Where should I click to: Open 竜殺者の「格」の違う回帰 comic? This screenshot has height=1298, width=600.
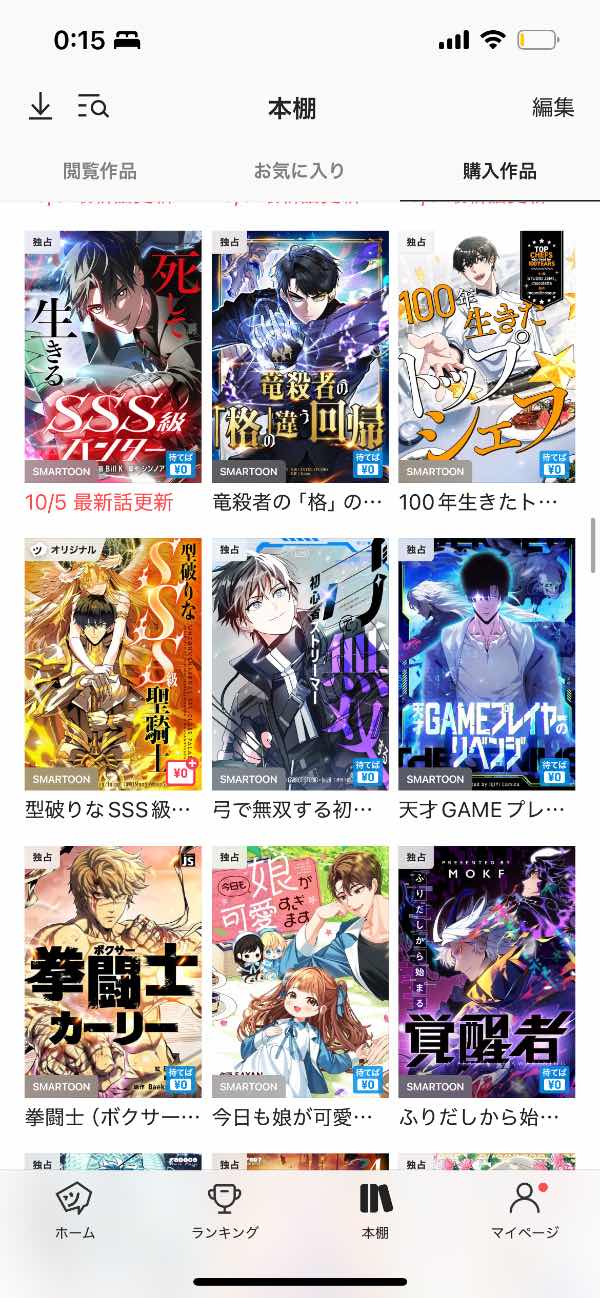(300, 356)
